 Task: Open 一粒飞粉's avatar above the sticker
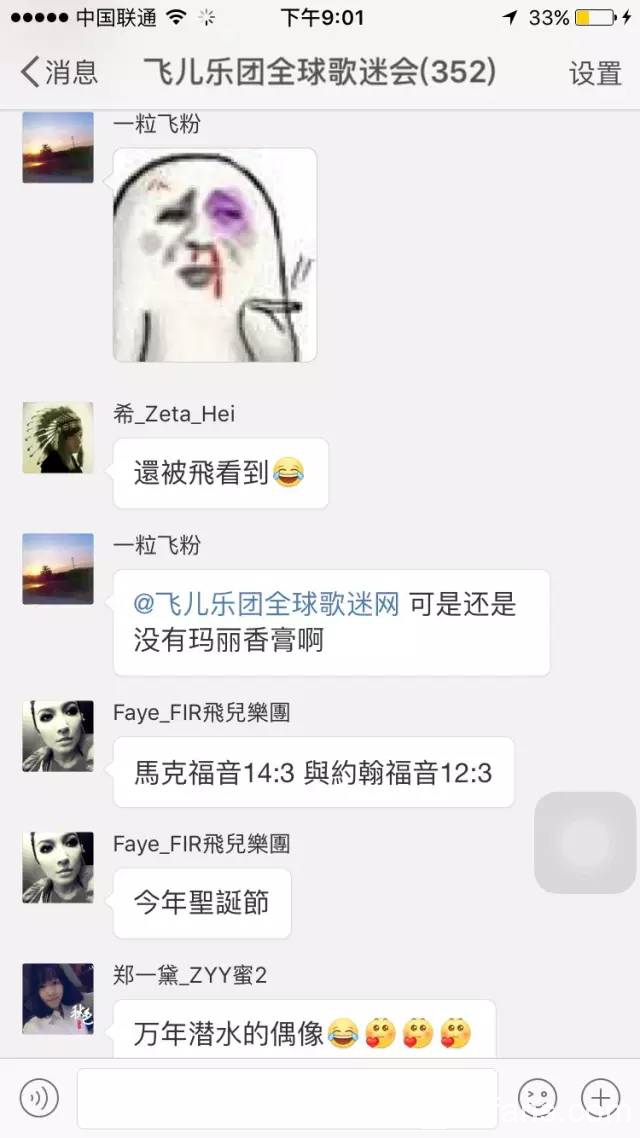tap(58, 147)
